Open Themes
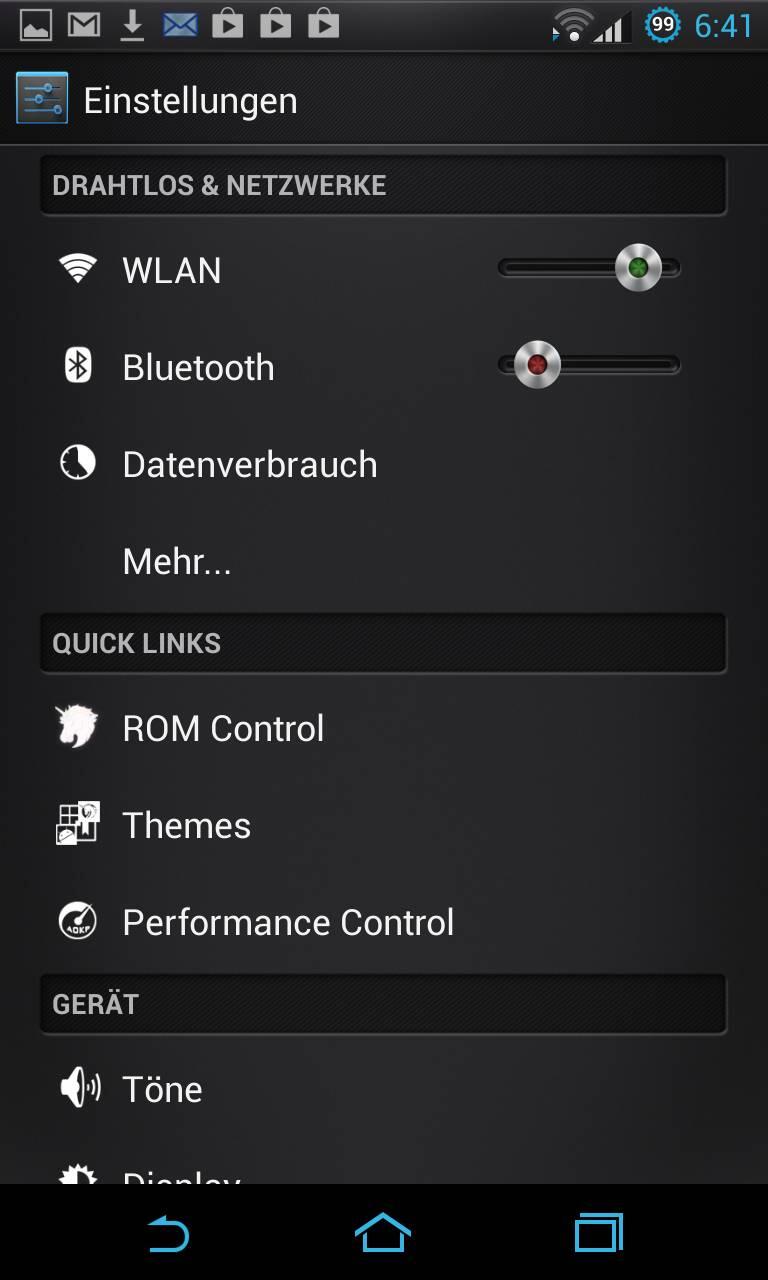This screenshot has width=768, height=1280. tap(383, 825)
